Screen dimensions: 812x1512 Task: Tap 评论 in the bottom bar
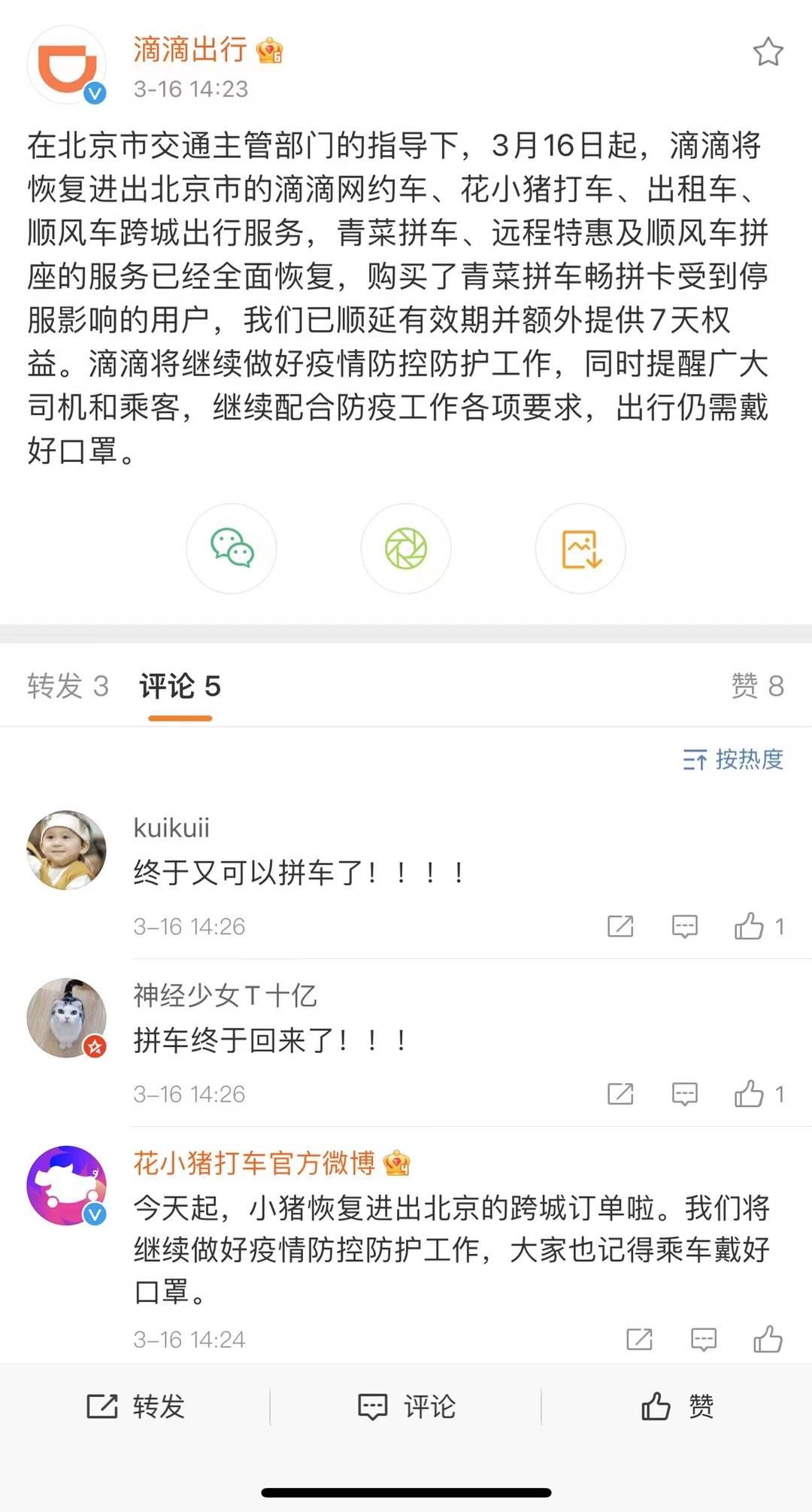click(x=407, y=1406)
